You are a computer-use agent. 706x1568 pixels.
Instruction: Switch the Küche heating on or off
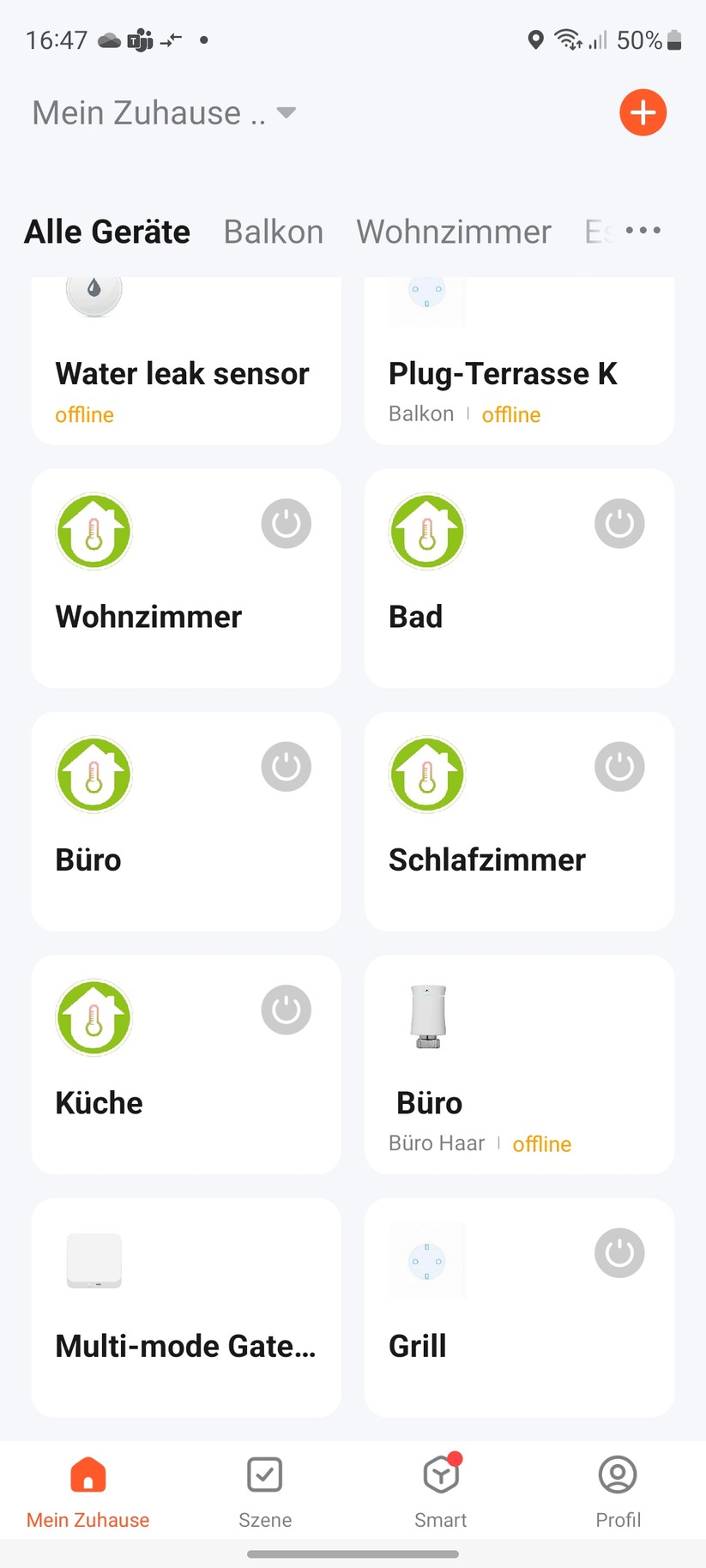click(x=287, y=1010)
